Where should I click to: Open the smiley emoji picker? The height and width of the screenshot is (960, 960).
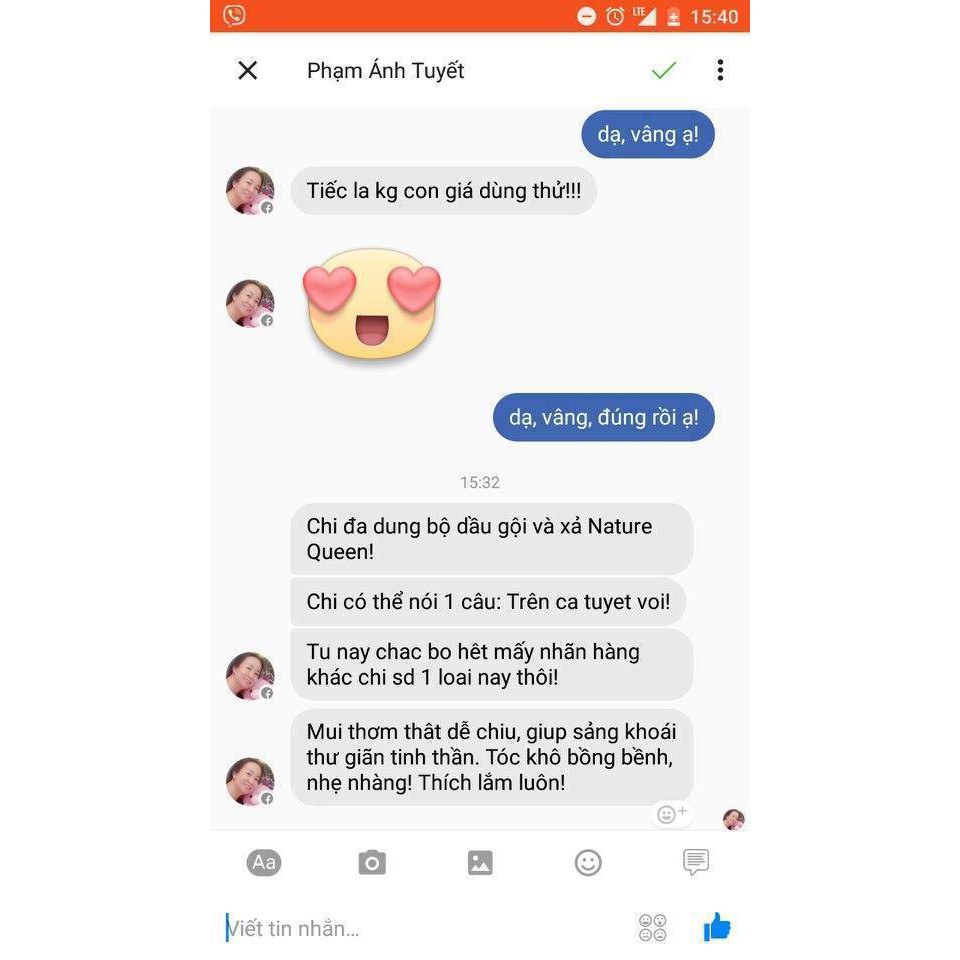click(x=588, y=862)
